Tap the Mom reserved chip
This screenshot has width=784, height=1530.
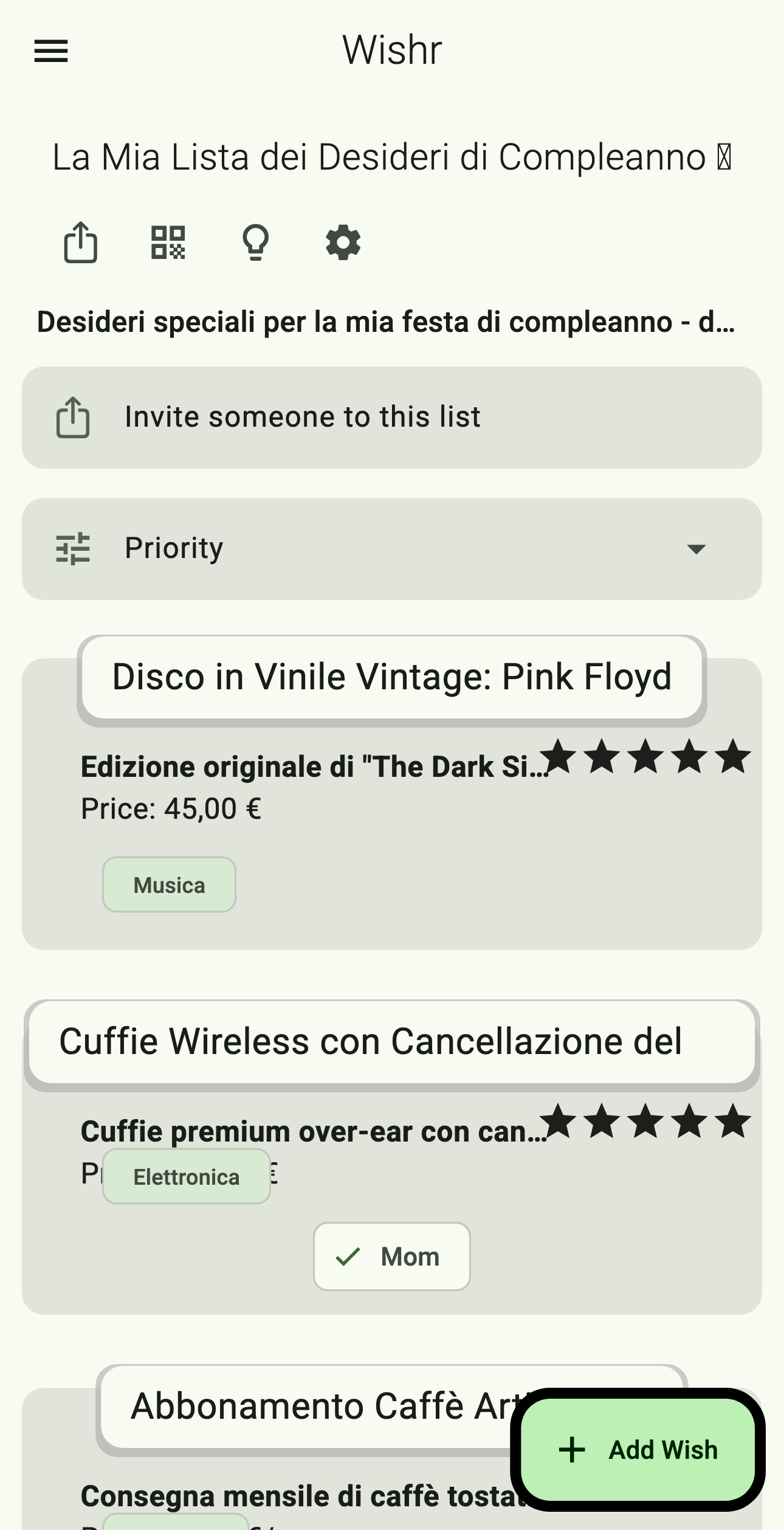pyautogui.click(x=391, y=1256)
